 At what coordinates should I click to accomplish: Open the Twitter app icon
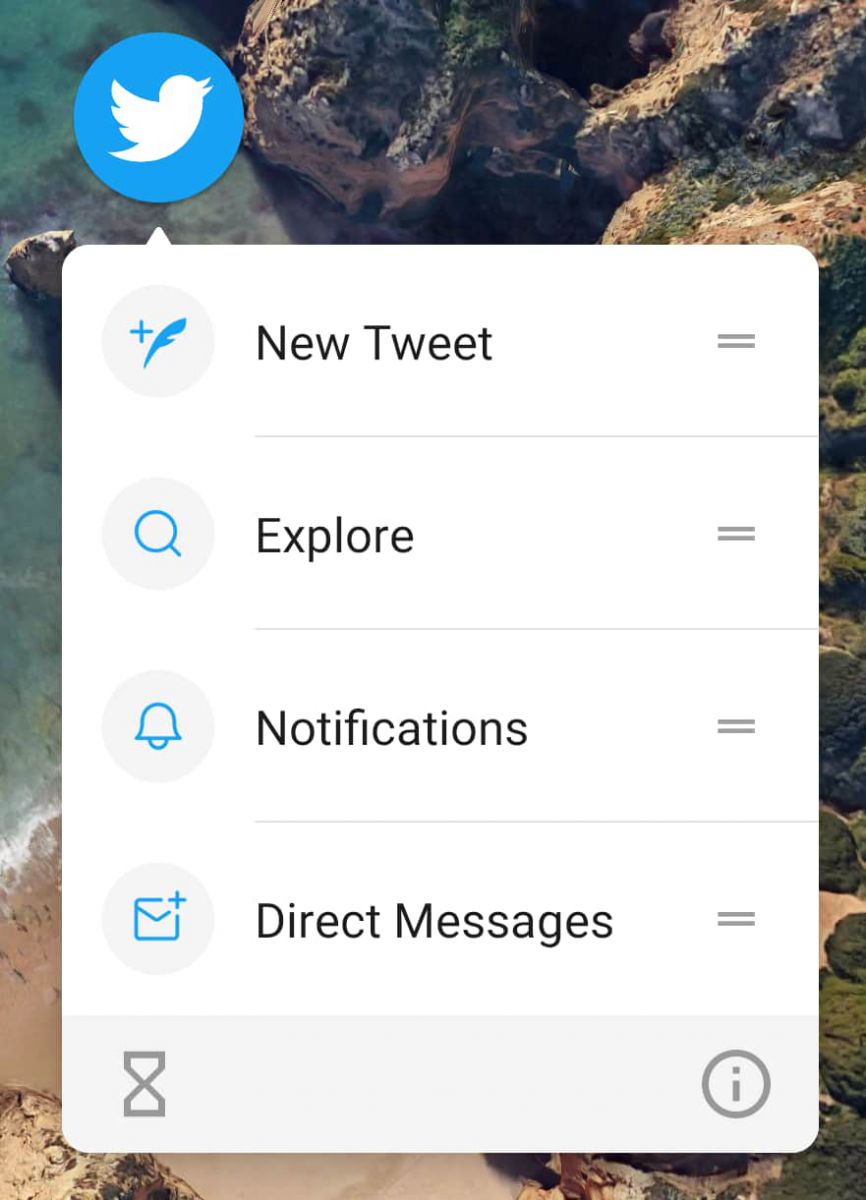158,118
